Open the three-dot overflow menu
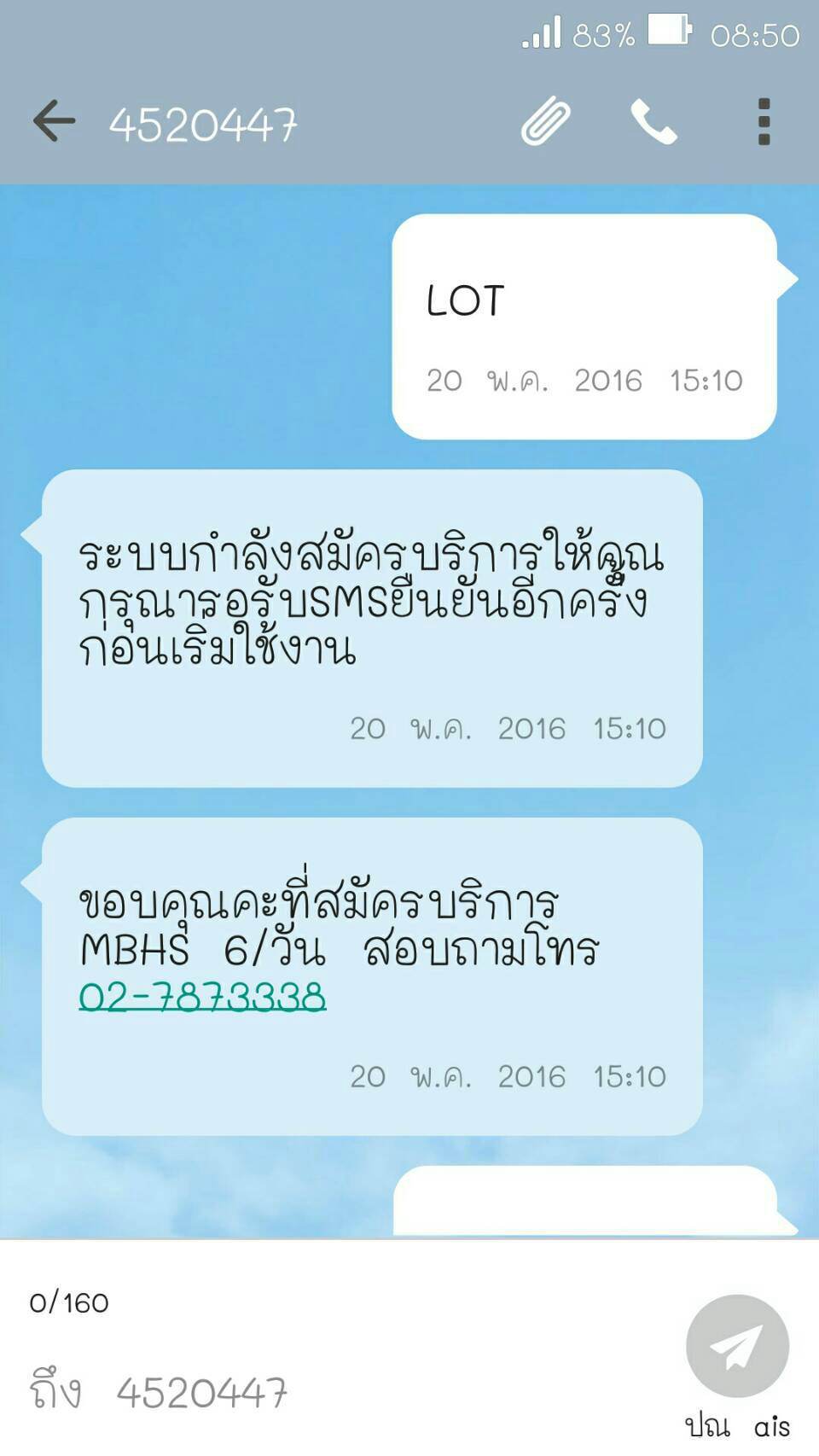The width and height of the screenshot is (819, 1456). point(764,121)
